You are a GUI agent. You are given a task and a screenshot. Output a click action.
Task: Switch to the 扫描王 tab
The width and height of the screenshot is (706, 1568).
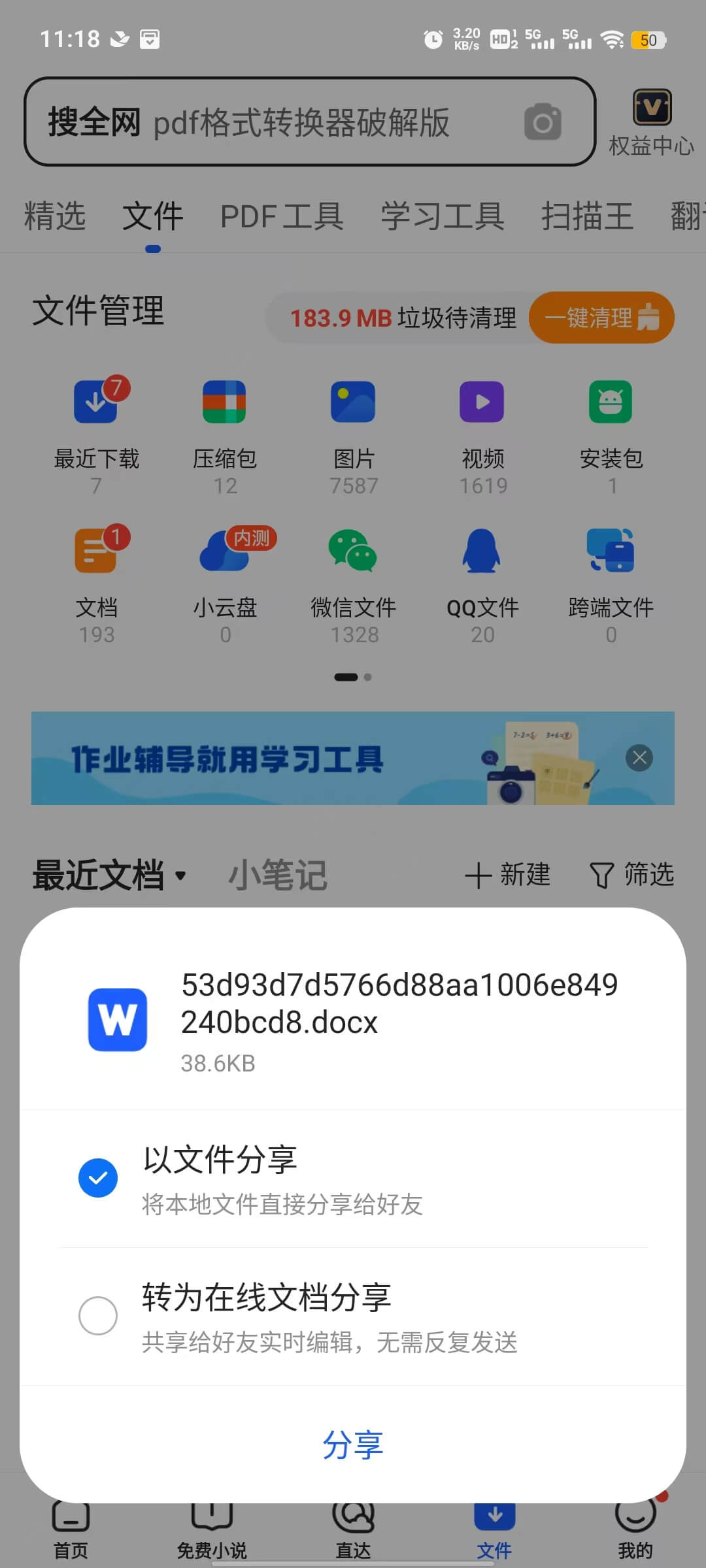pyautogui.click(x=587, y=216)
